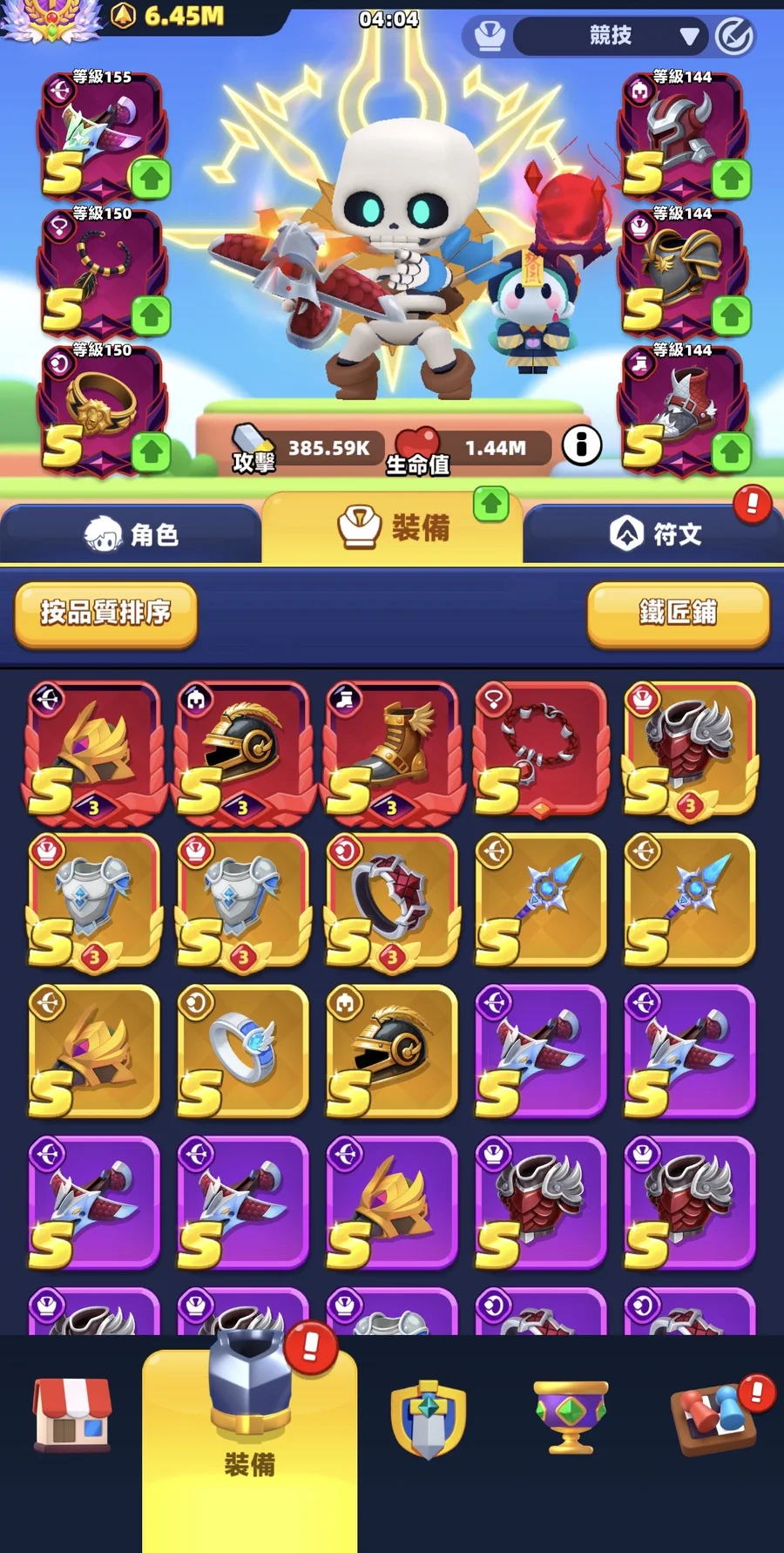This screenshot has height=1553, width=784.
Task: Select the red chain necklace in inventory
Action: click(540, 749)
